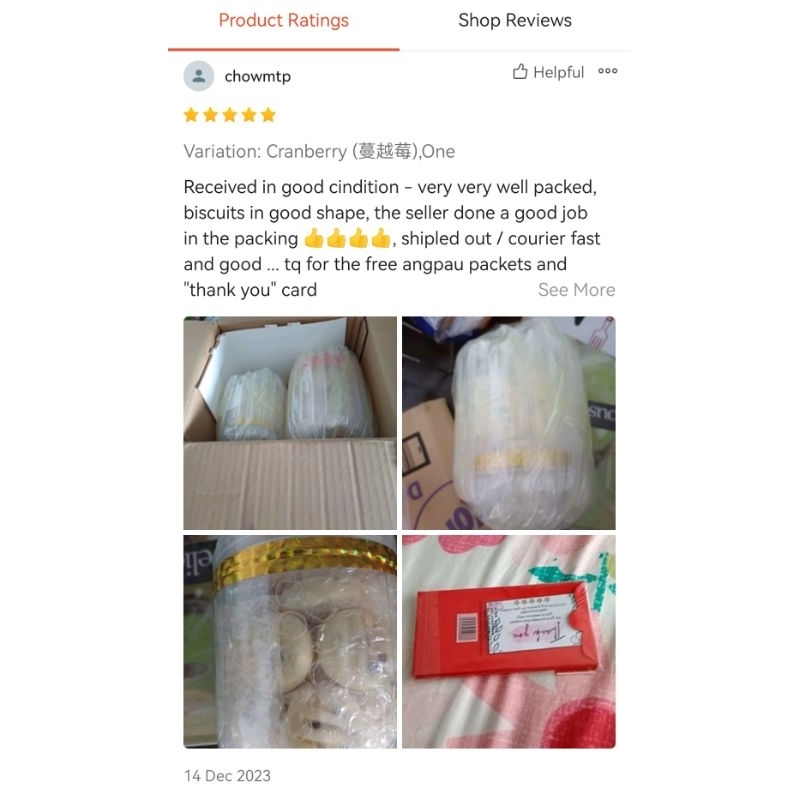The image size is (800, 800).
Task: Select the Product Ratings tab
Action: (283, 21)
